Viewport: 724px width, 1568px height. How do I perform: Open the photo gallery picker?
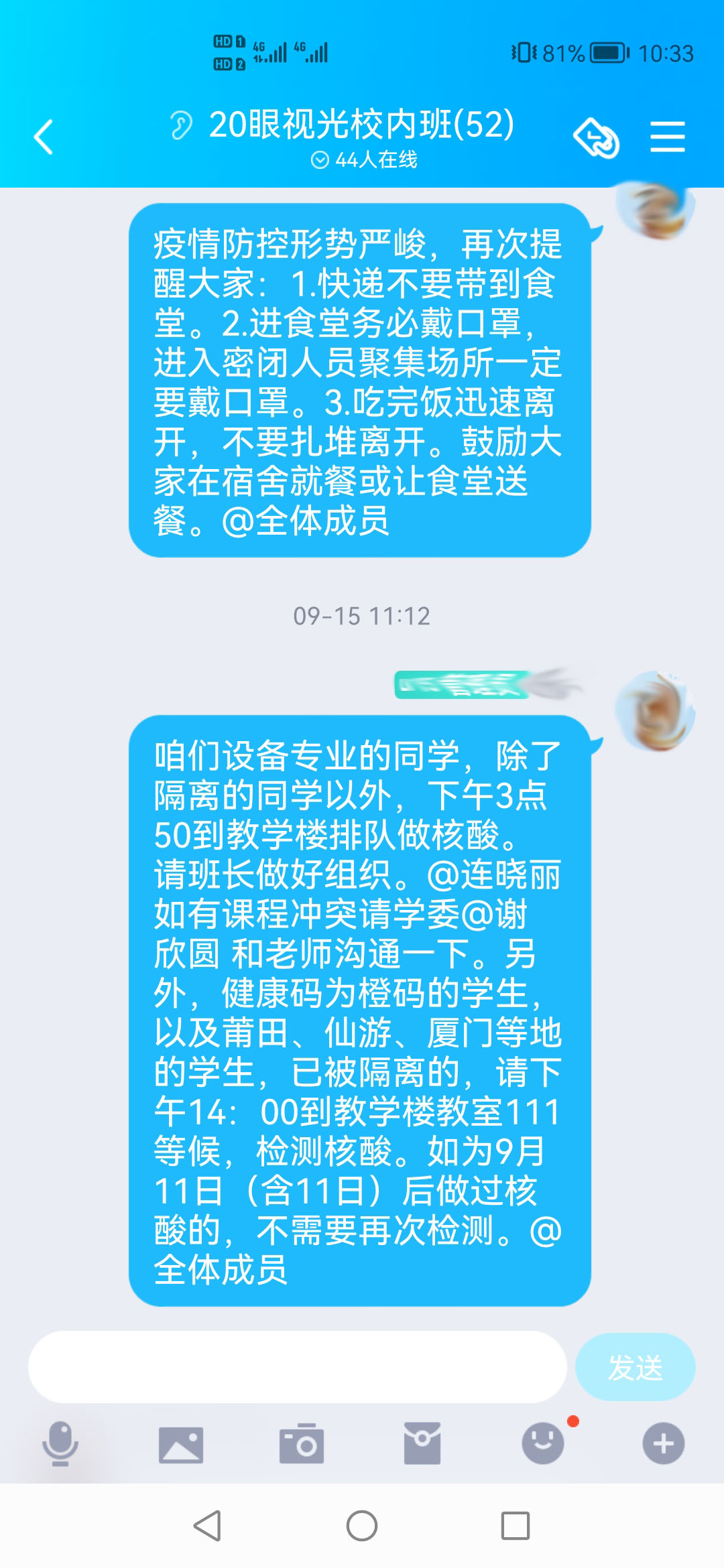click(181, 1443)
